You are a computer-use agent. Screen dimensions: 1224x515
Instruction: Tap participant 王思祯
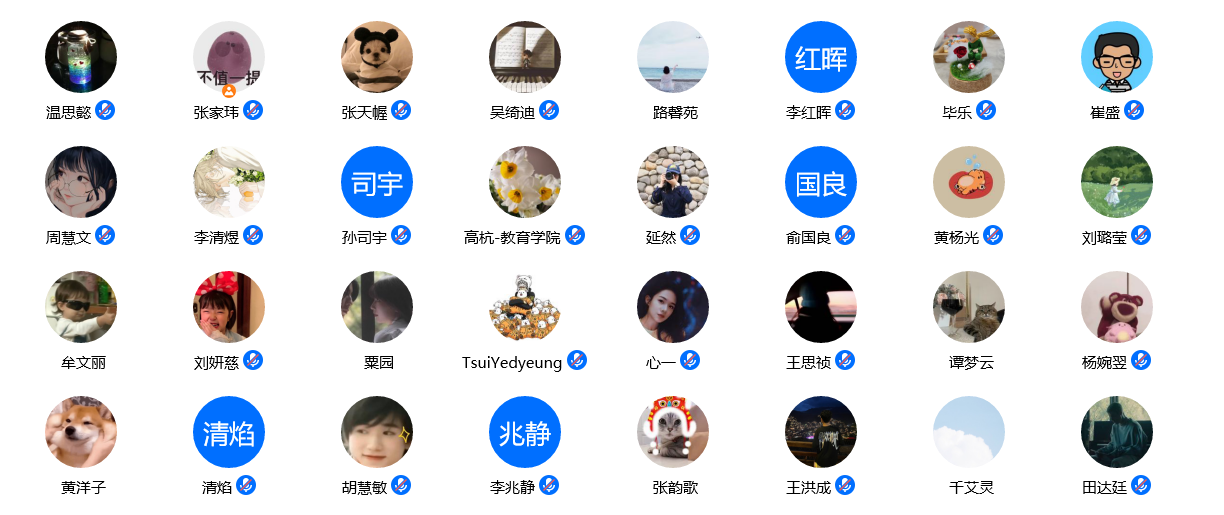[821, 307]
